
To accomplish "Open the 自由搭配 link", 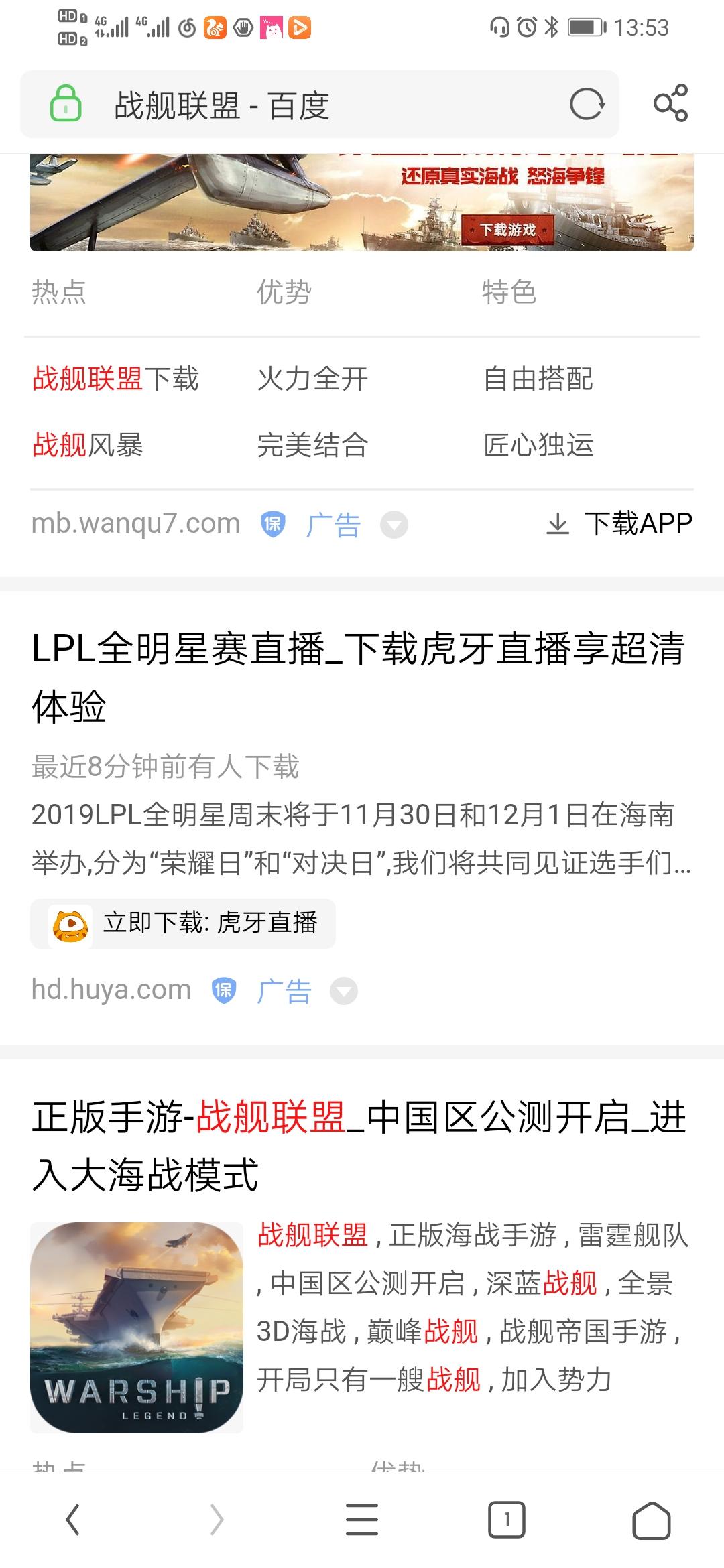I will (x=538, y=379).
